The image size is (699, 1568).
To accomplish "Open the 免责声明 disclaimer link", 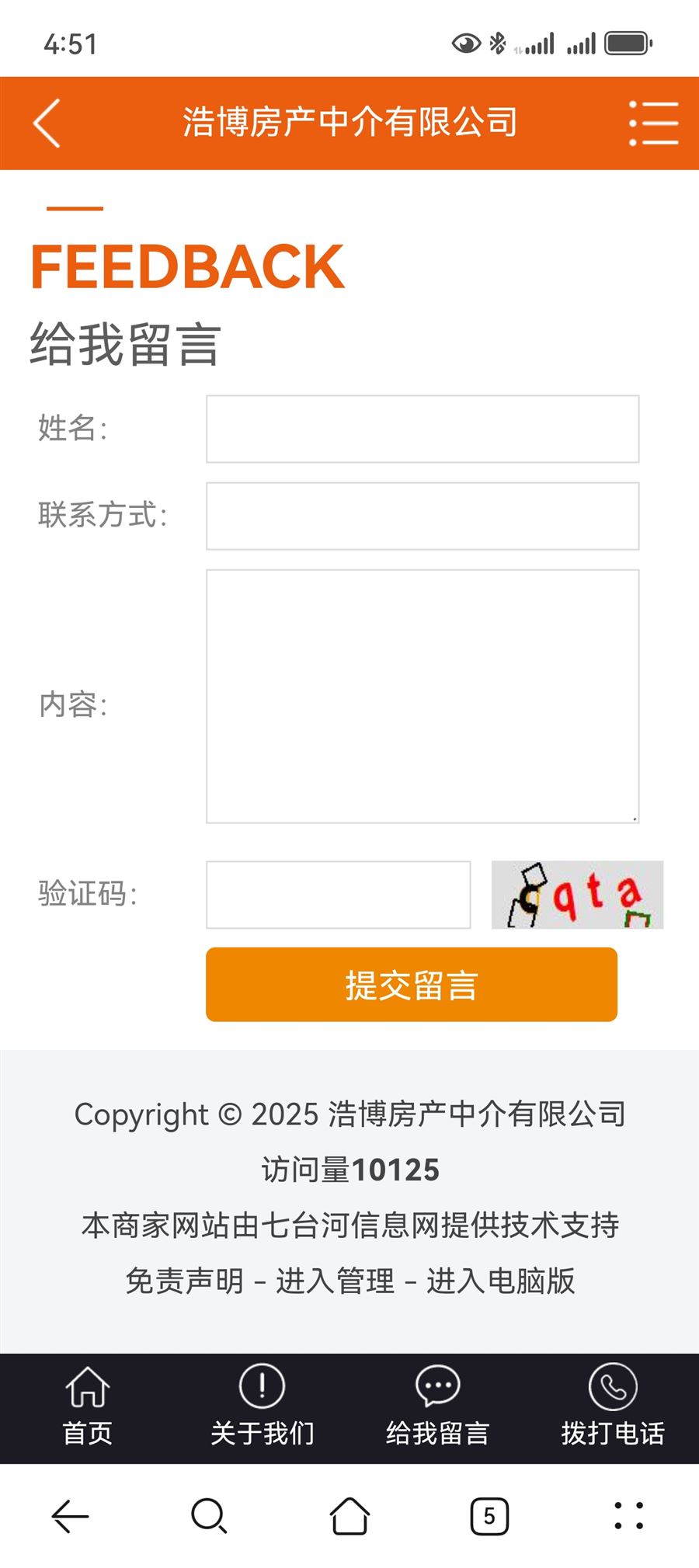I will tap(184, 1281).
